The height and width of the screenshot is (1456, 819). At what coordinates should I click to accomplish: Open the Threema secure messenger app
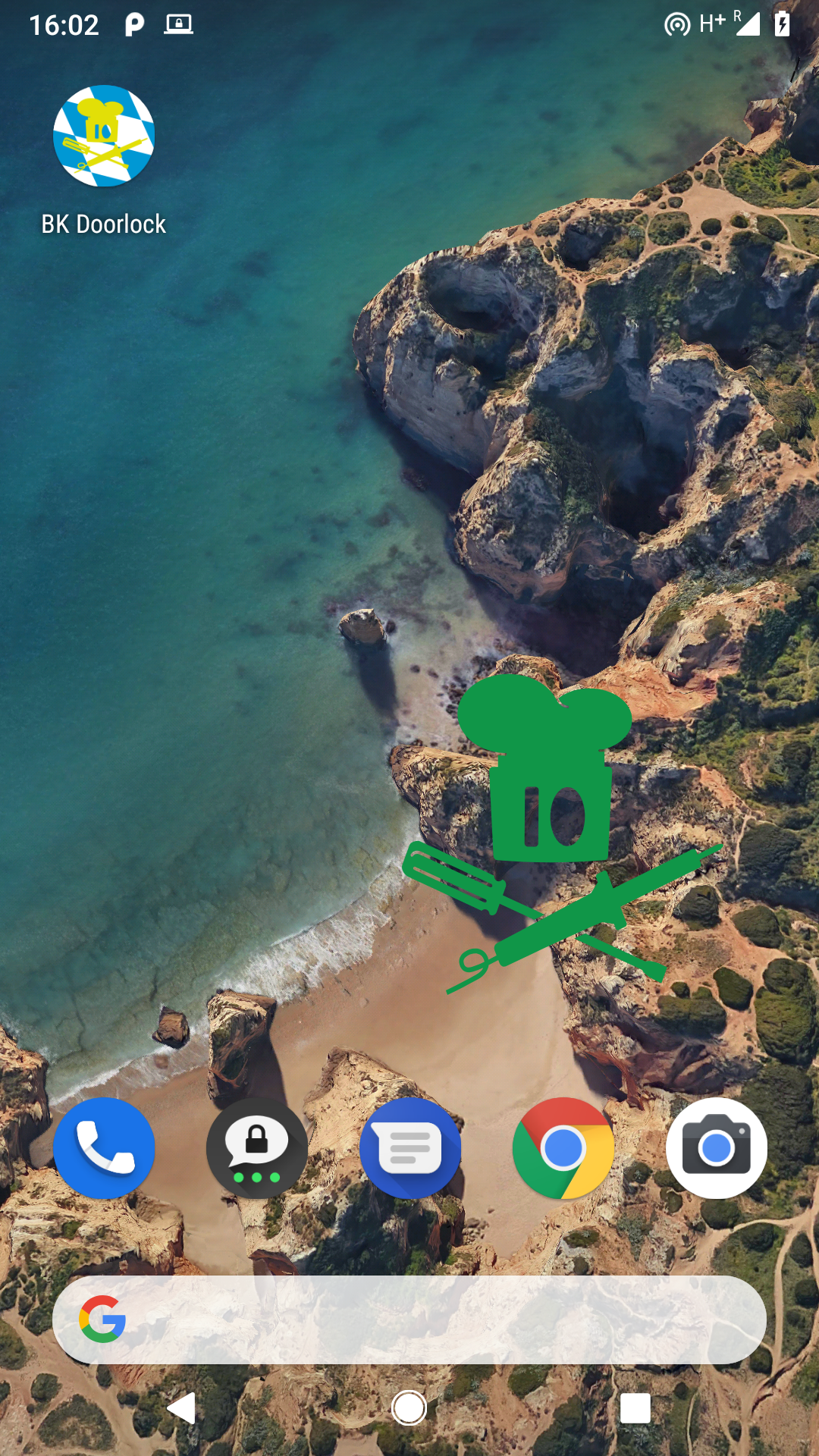(257, 1147)
